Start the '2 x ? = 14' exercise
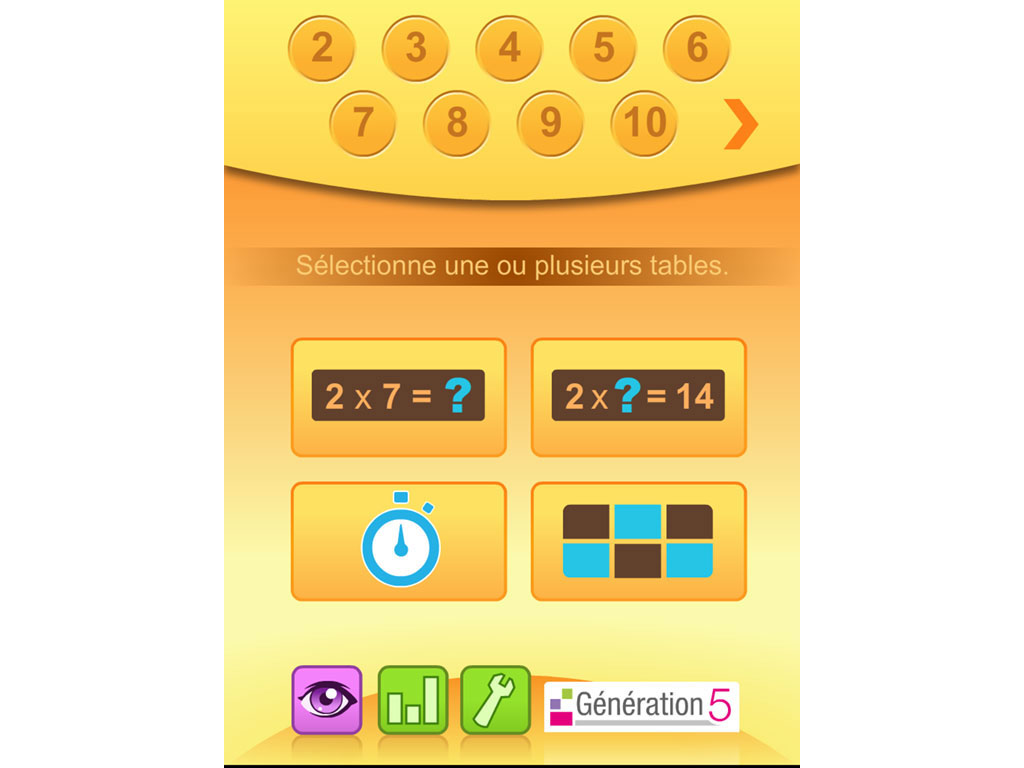 coord(638,397)
